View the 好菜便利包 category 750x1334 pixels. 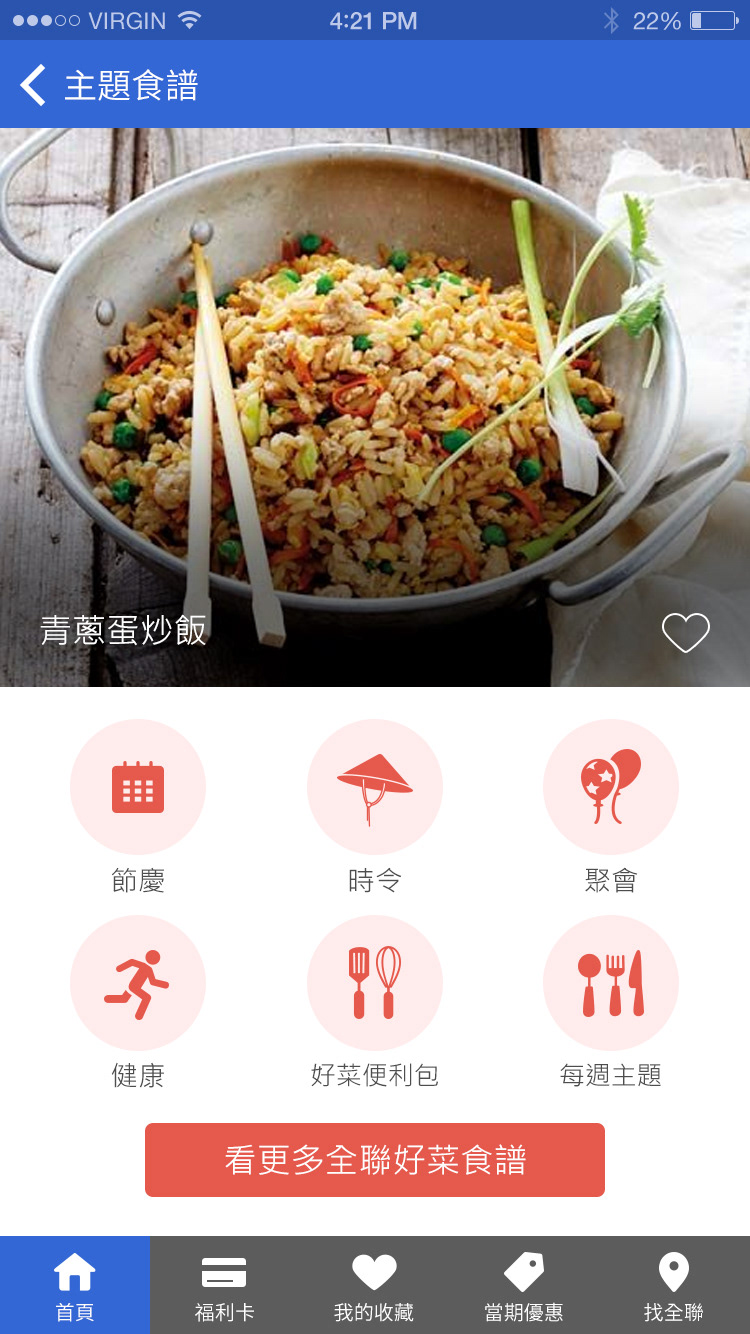pos(375,983)
